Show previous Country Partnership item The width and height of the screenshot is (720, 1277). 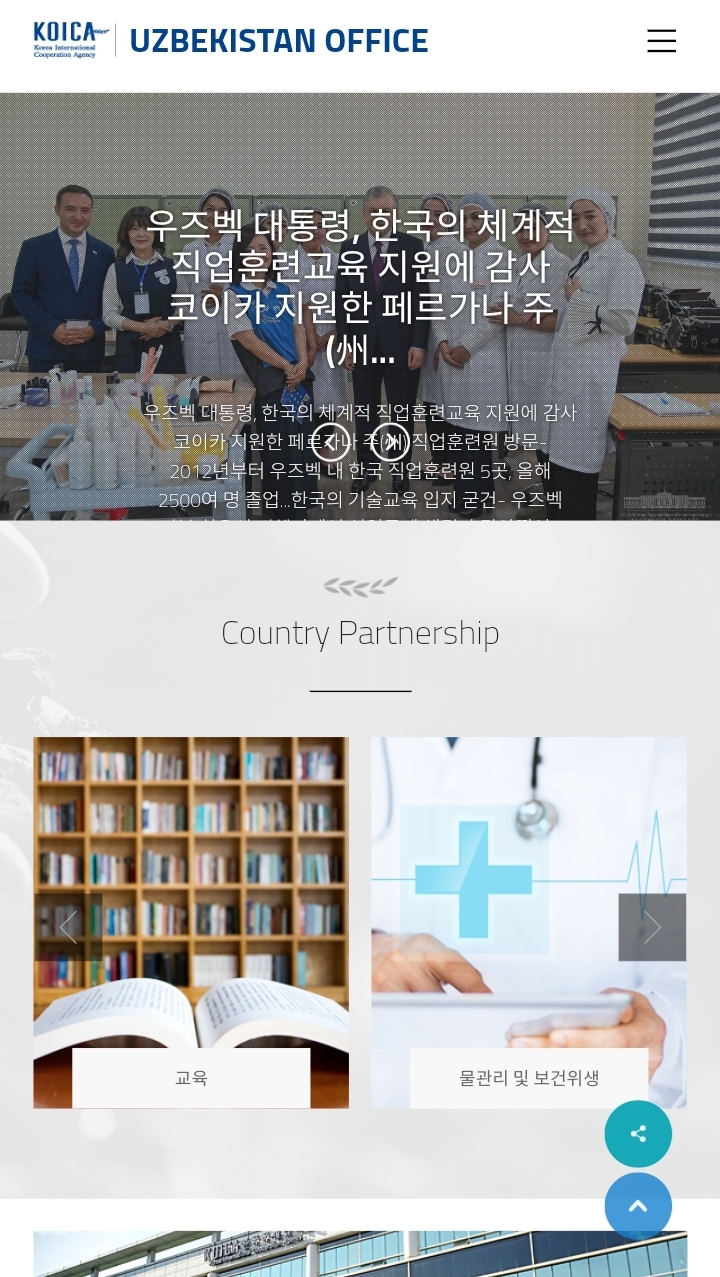point(68,927)
